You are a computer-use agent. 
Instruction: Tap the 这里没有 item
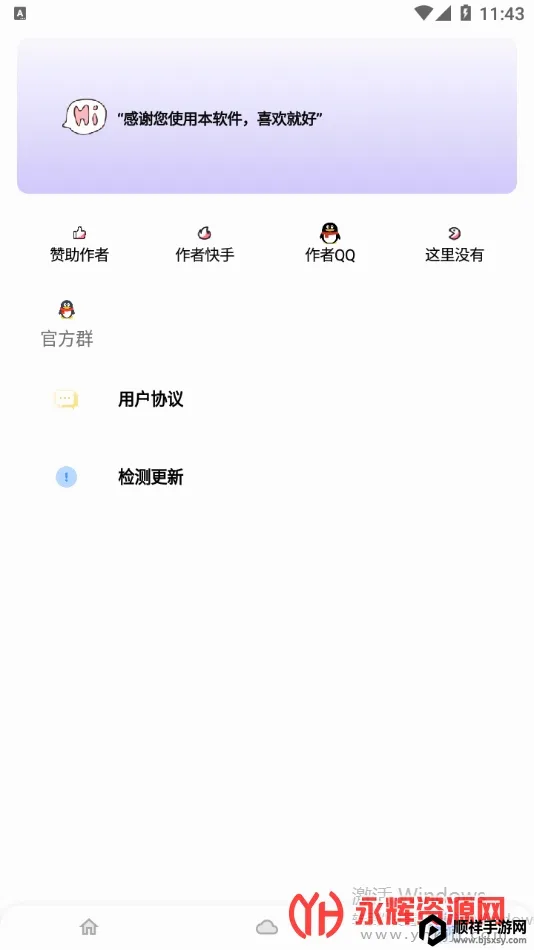point(454,245)
